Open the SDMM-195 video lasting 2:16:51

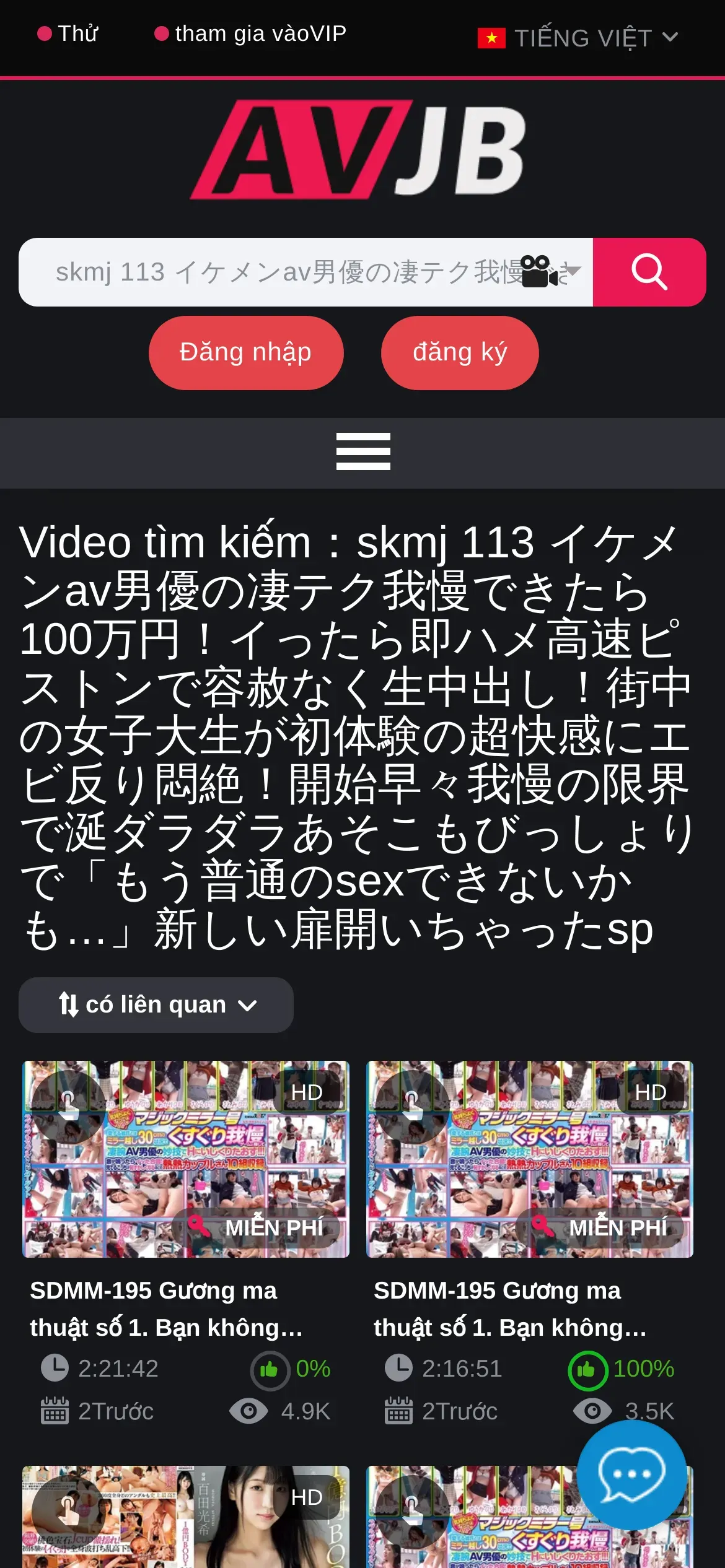(x=530, y=1159)
